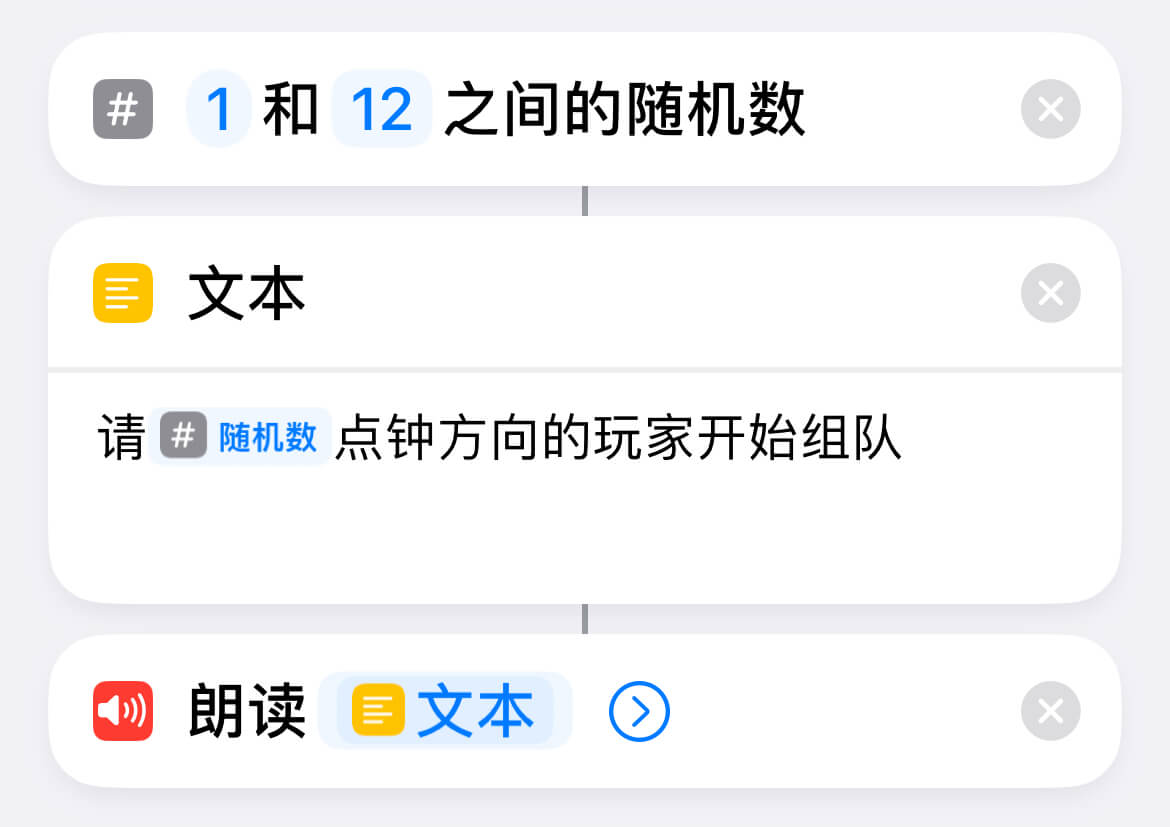
Task: Delete the 文本 text action
Action: coord(1050,293)
